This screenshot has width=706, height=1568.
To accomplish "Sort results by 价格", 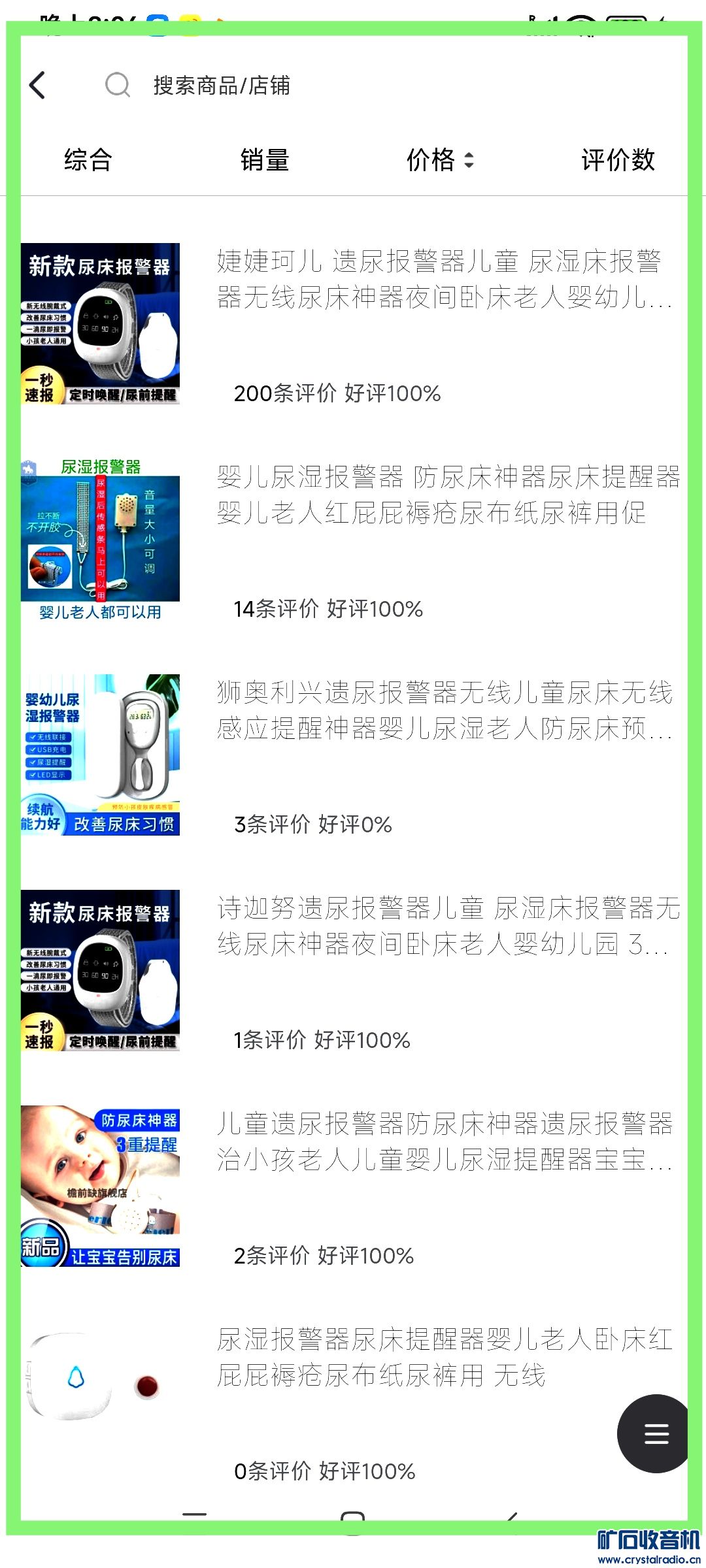I will 439,160.
